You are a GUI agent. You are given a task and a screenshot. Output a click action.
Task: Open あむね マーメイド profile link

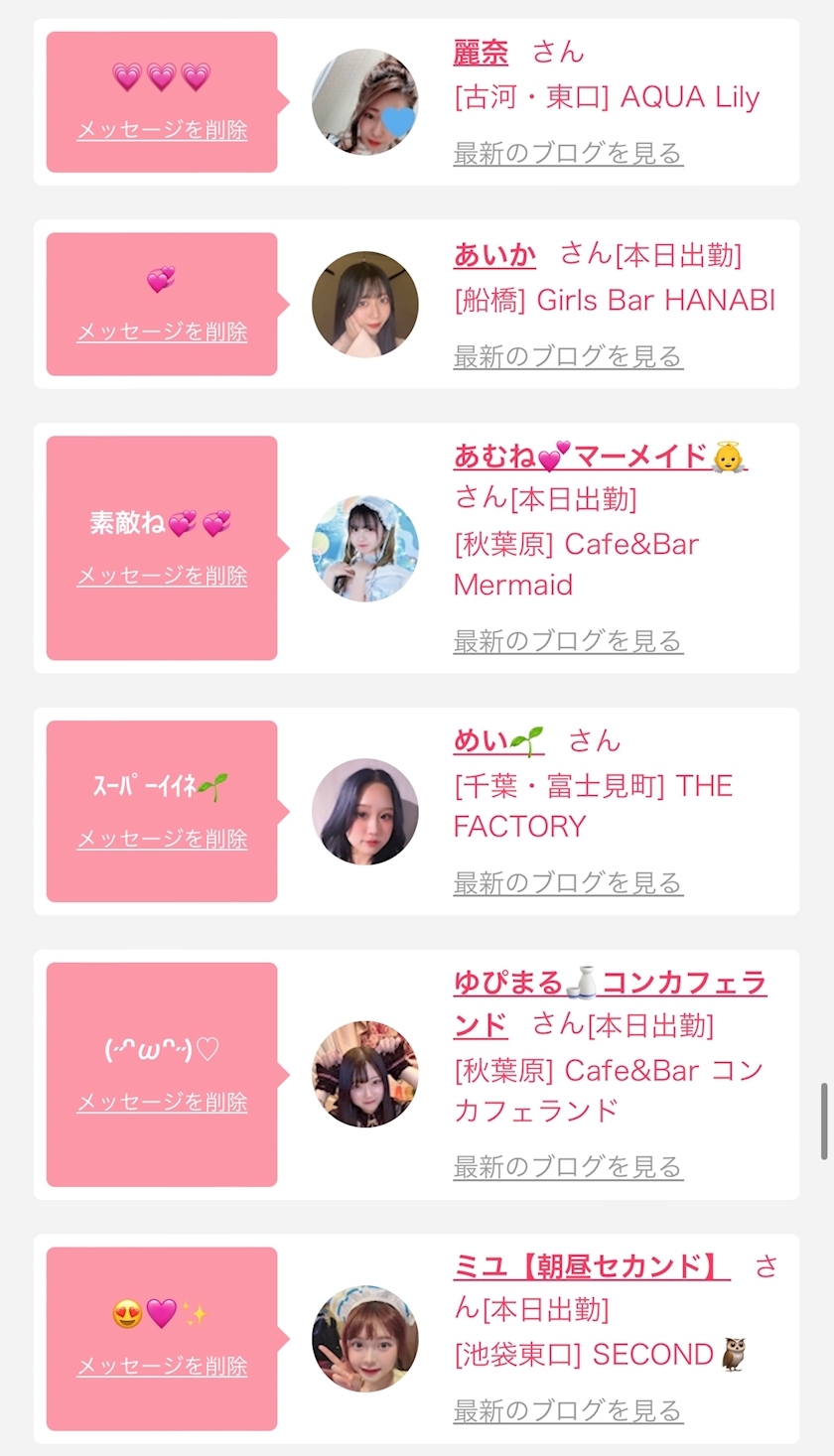(x=600, y=457)
